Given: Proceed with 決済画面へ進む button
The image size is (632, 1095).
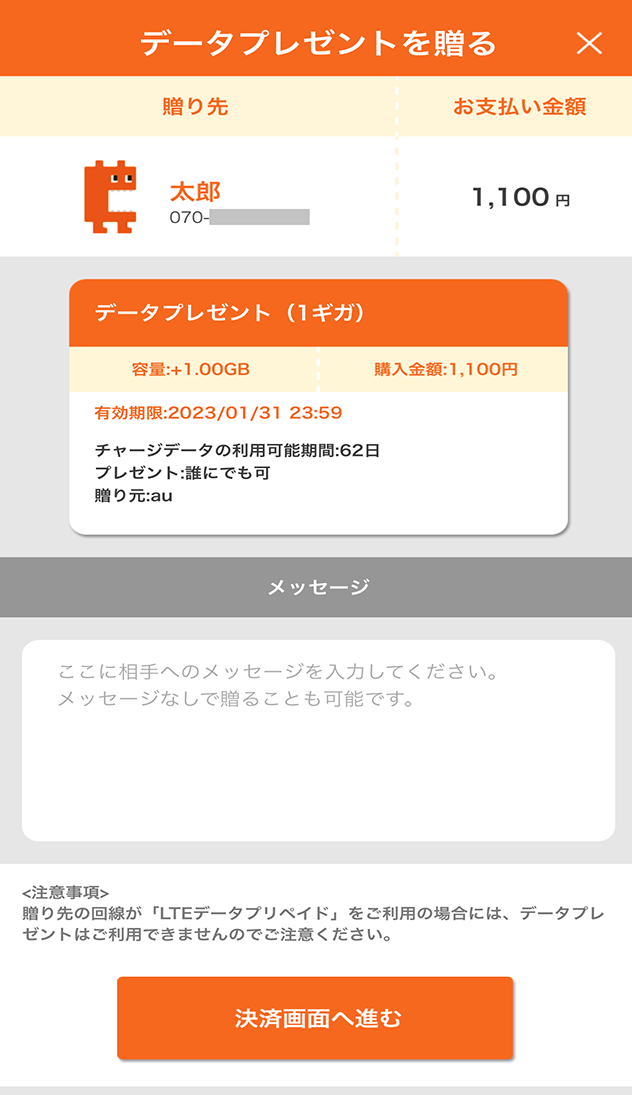Looking at the screenshot, I should pos(315,1018).
